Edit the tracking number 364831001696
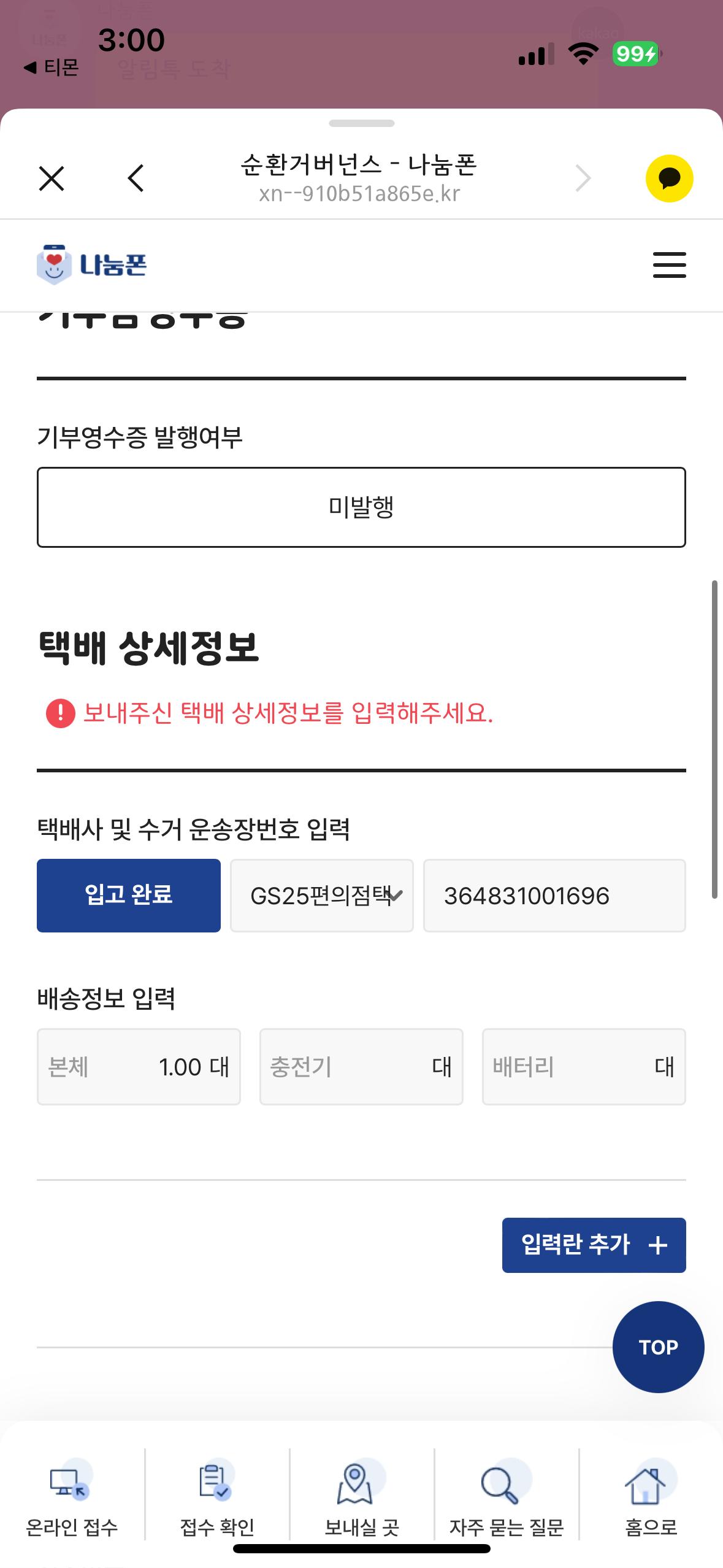 (x=554, y=896)
